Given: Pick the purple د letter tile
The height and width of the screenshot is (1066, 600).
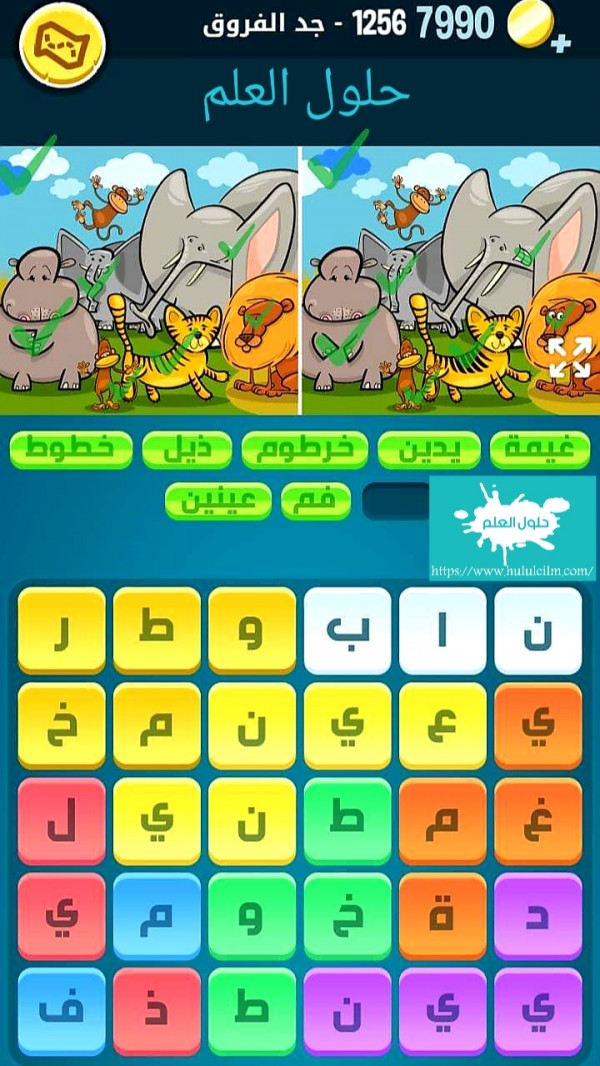Looking at the screenshot, I should pos(537,916).
